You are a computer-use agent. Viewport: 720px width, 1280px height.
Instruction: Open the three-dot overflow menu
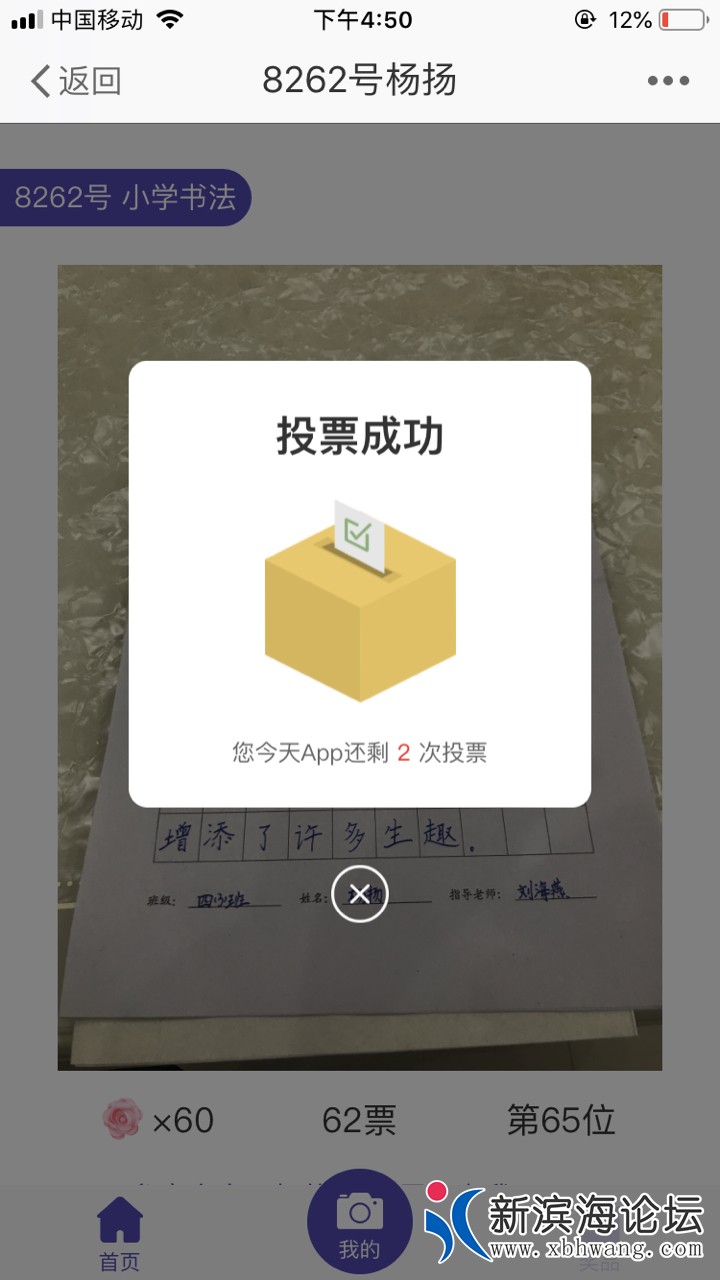pyautogui.click(x=668, y=81)
